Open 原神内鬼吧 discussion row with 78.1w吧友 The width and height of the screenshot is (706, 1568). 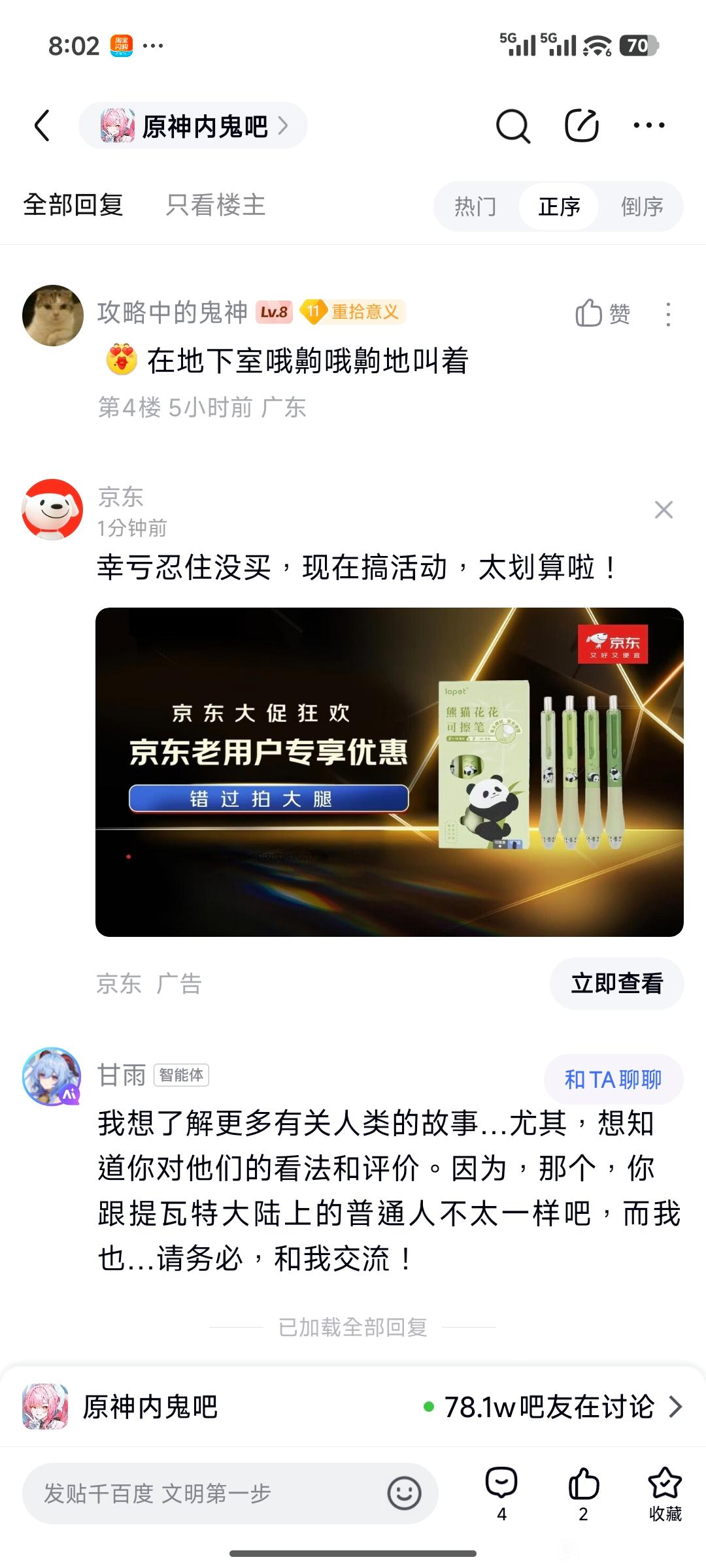coord(353,1407)
